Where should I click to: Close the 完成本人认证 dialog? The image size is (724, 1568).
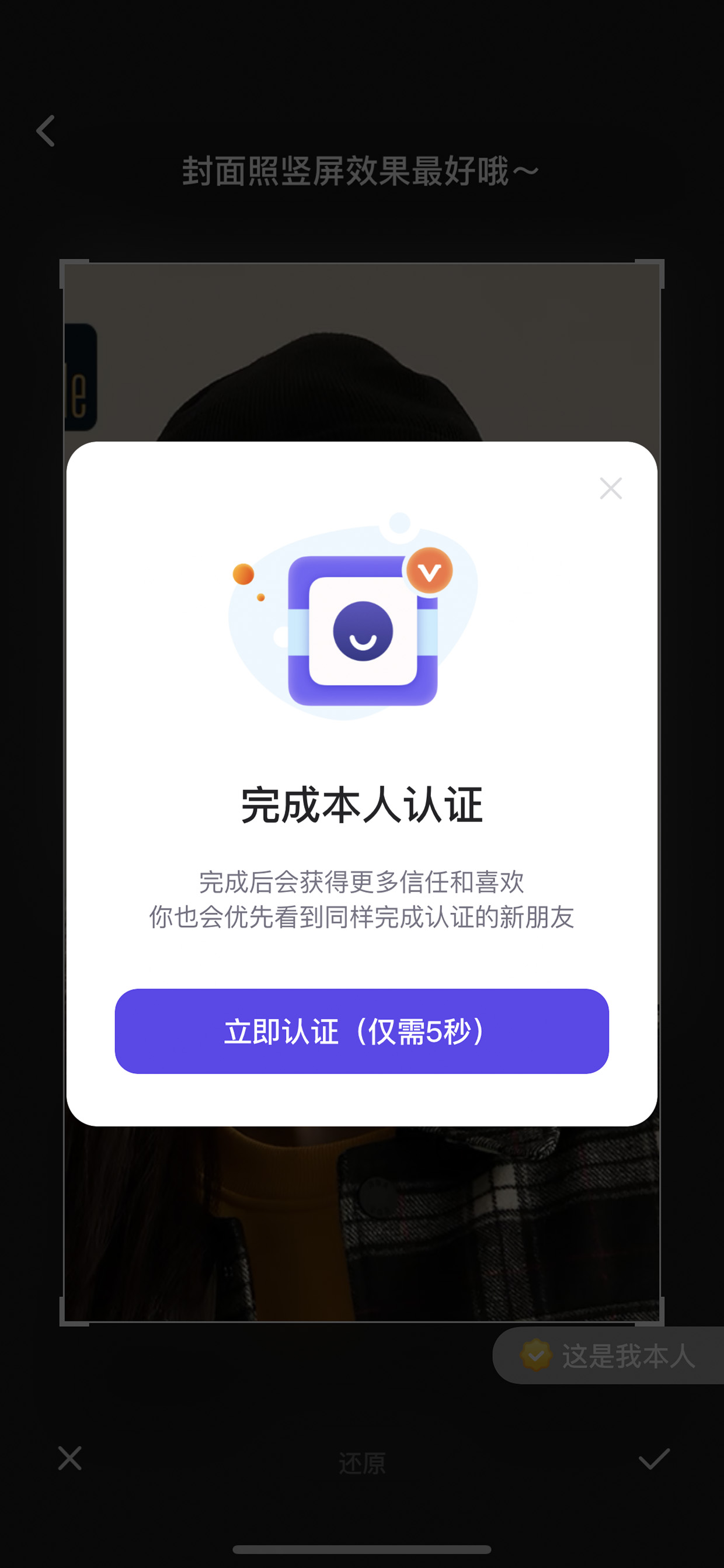(610, 488)
